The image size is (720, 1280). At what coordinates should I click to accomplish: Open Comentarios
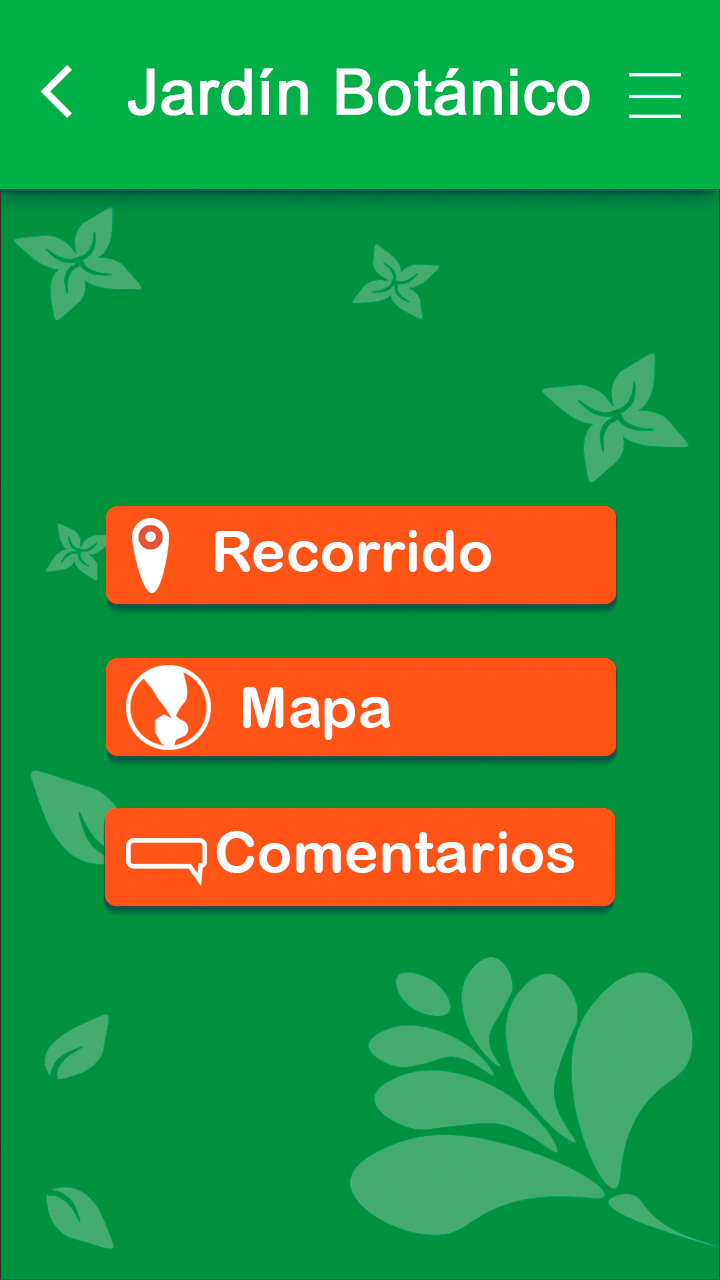(x=360, y=857)
